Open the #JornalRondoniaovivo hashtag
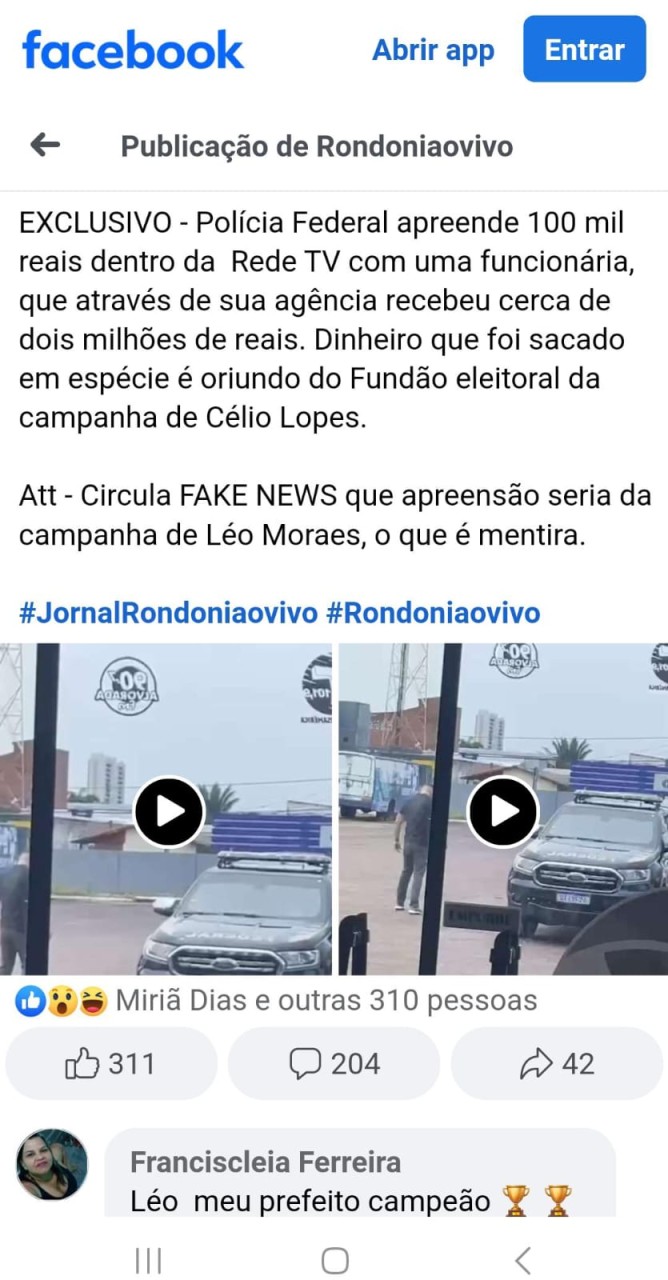 click(168, 612)
